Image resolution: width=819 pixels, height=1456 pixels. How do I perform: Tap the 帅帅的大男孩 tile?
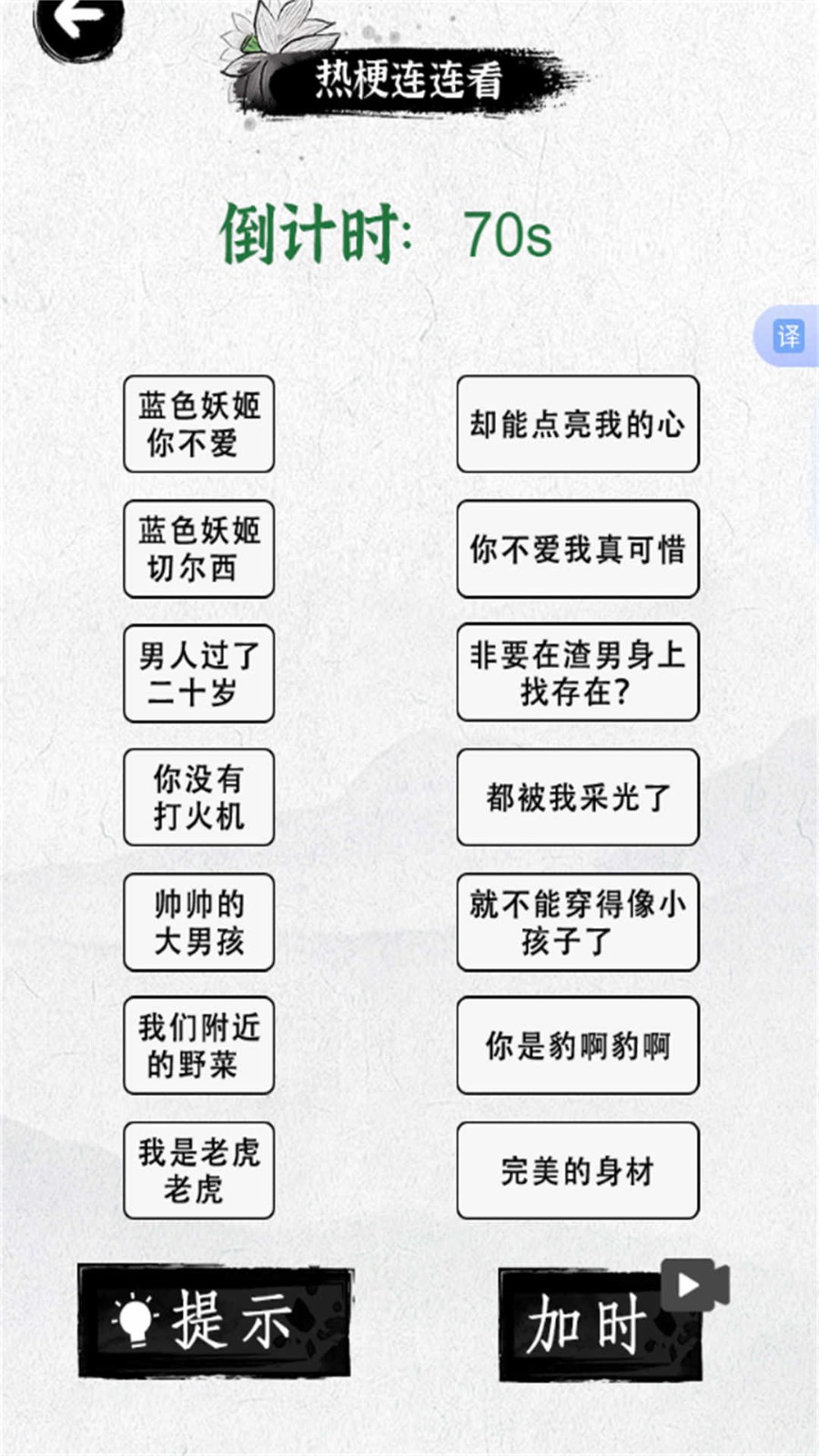(x=198, y=922)
